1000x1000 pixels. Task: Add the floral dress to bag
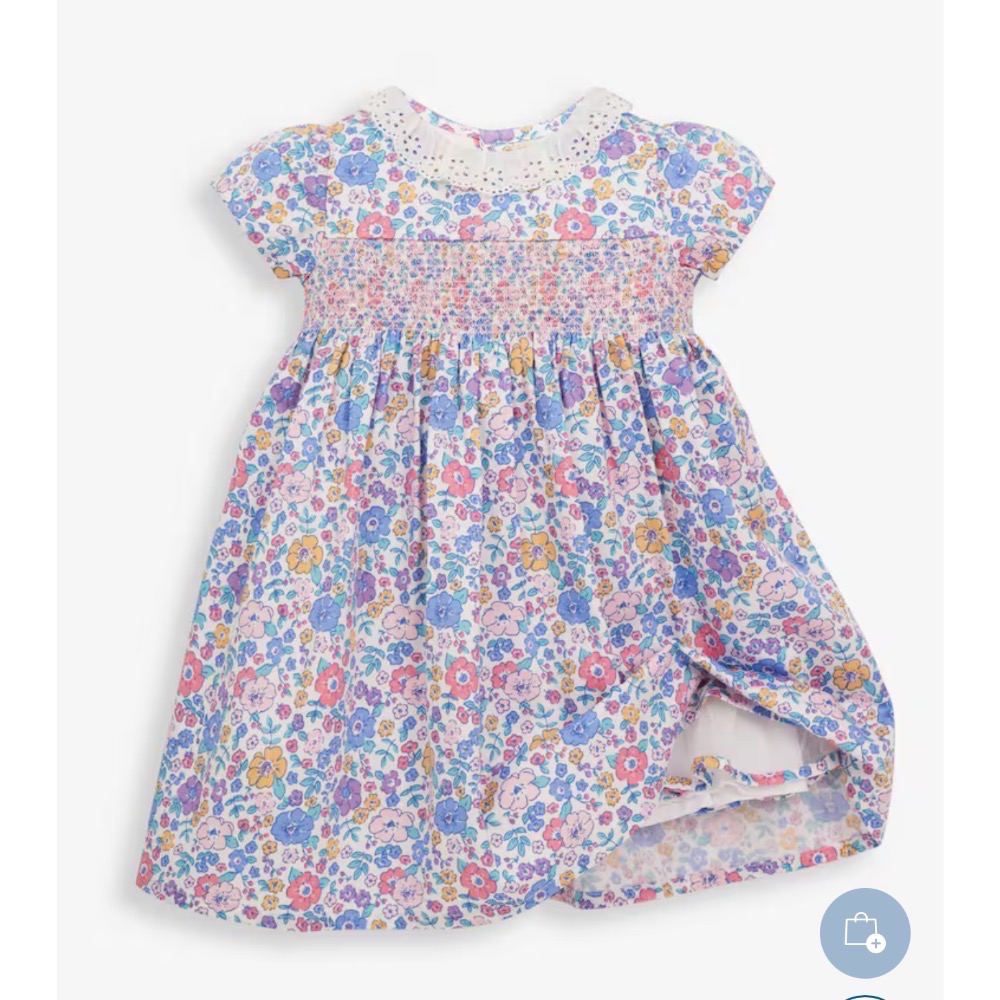[x=865, y=933]
